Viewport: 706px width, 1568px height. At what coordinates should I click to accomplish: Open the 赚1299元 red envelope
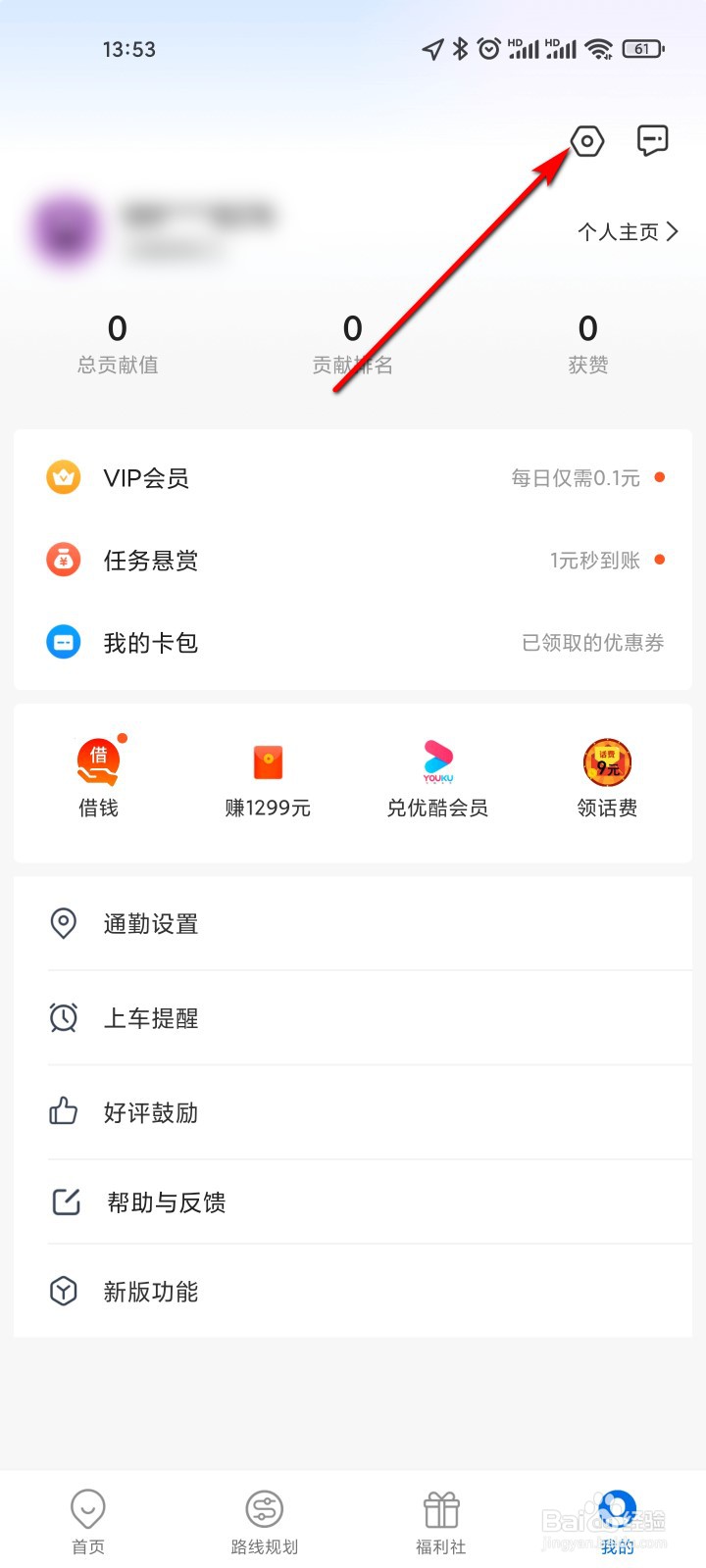[268, 778]
